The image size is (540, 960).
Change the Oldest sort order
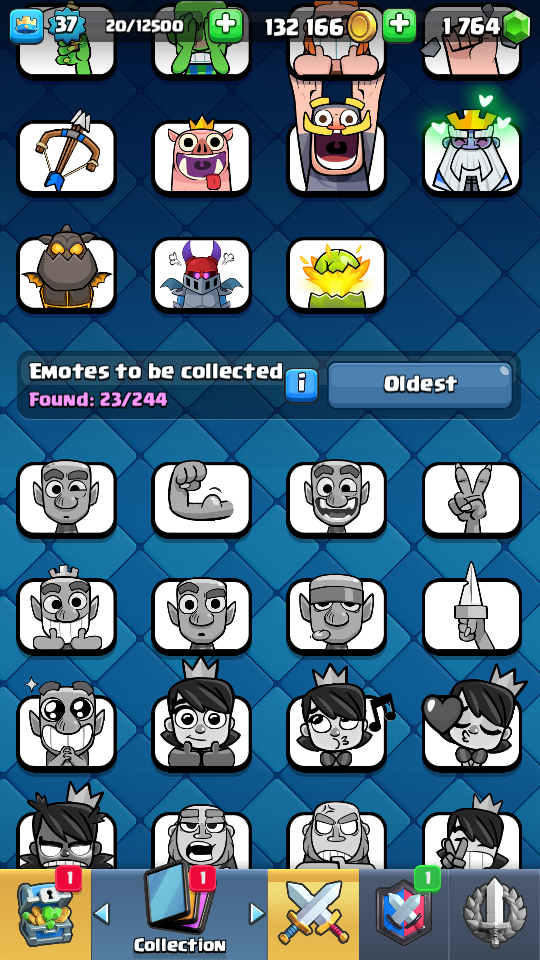pos(420,384)
